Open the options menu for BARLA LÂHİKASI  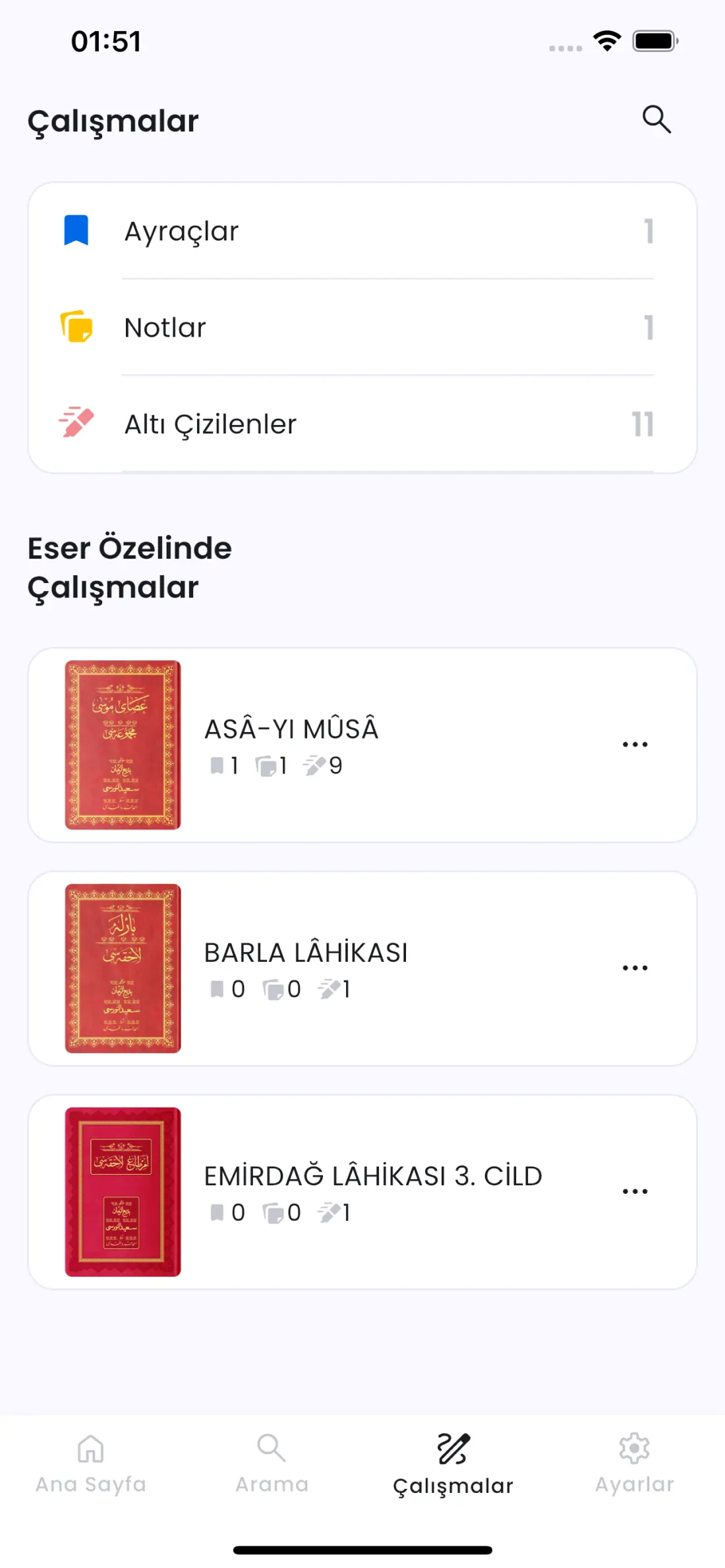click(634, 966)
